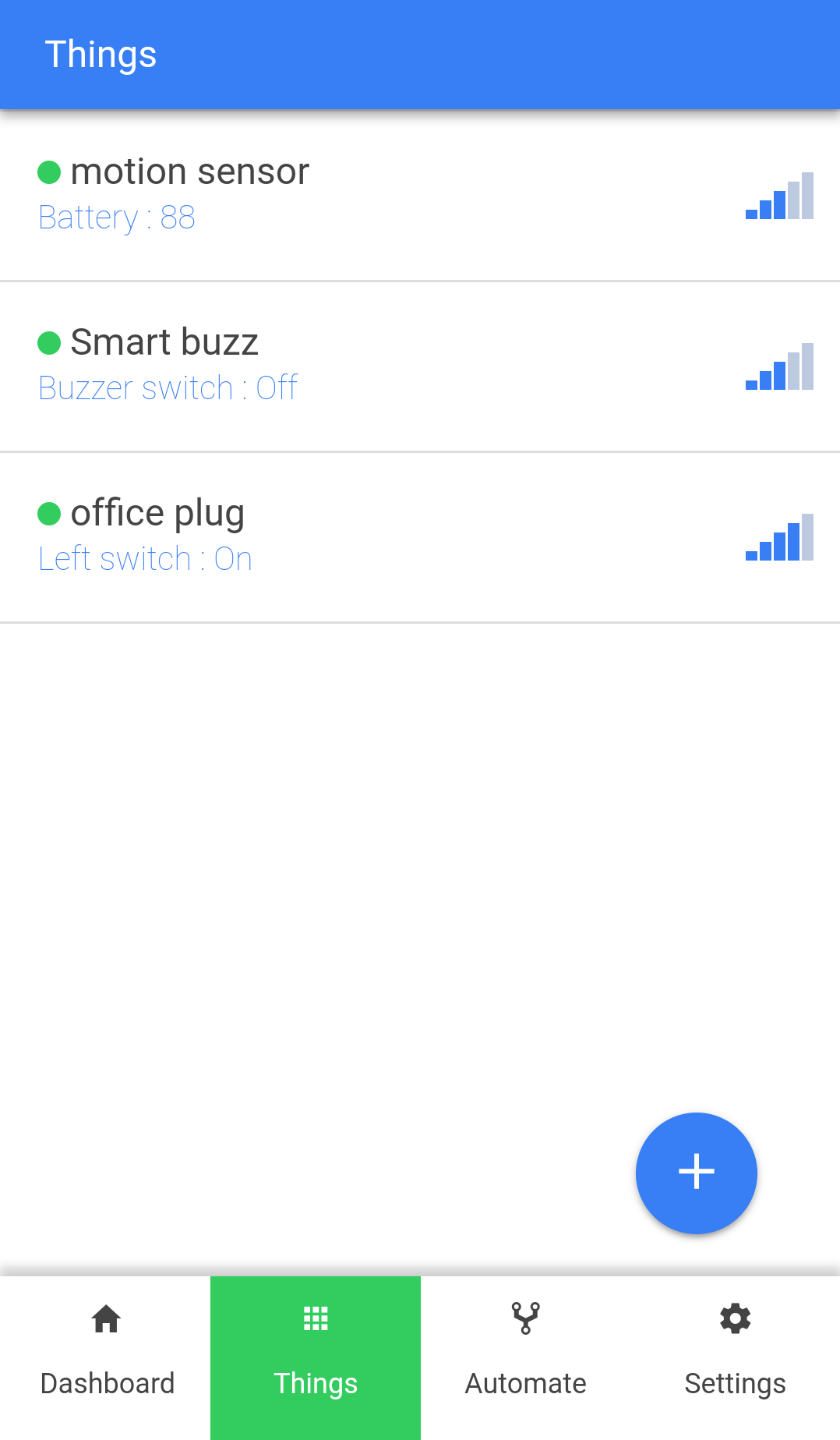Select the Things tab
This screenshot has width=840, height=1440.
click(x=316, y=1358)
